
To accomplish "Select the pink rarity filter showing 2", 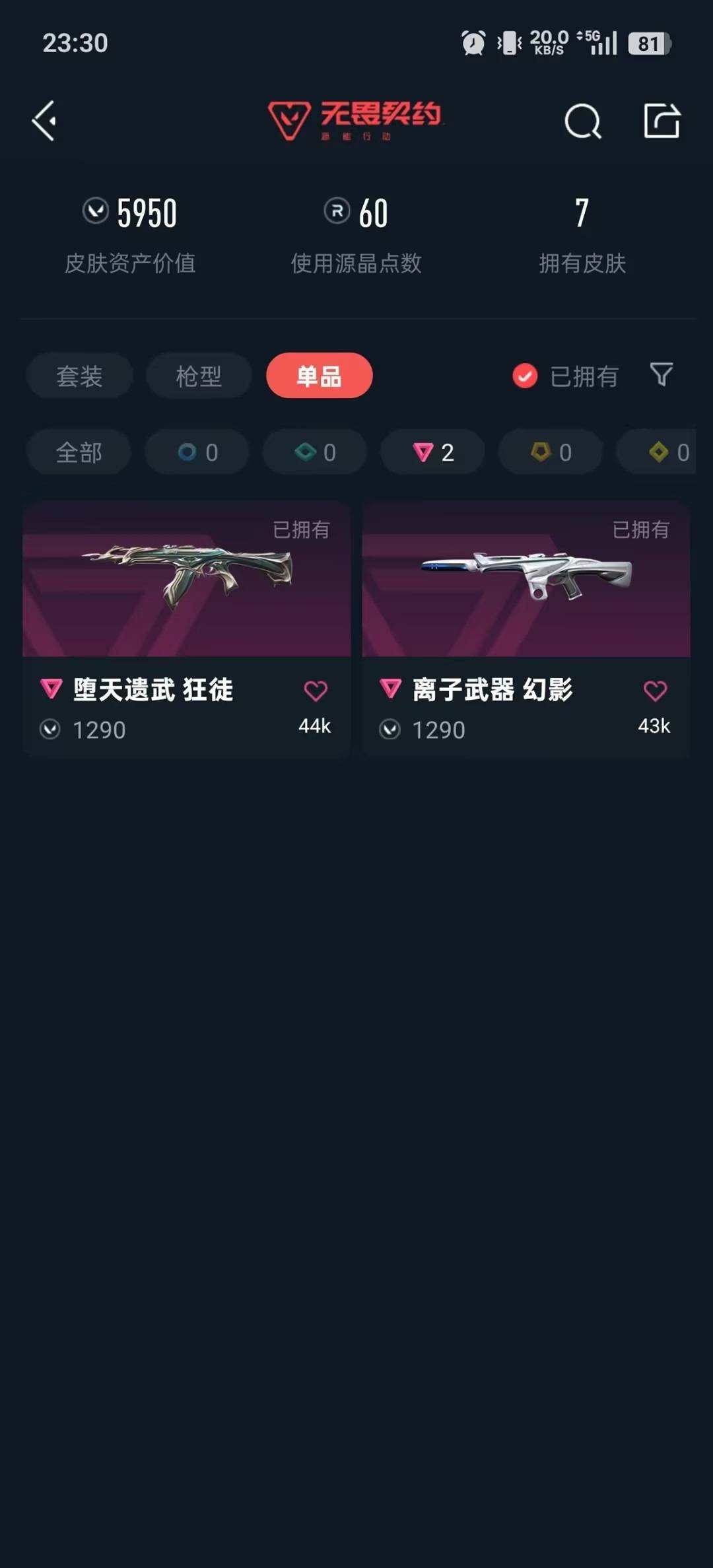I will click(431, 452).
